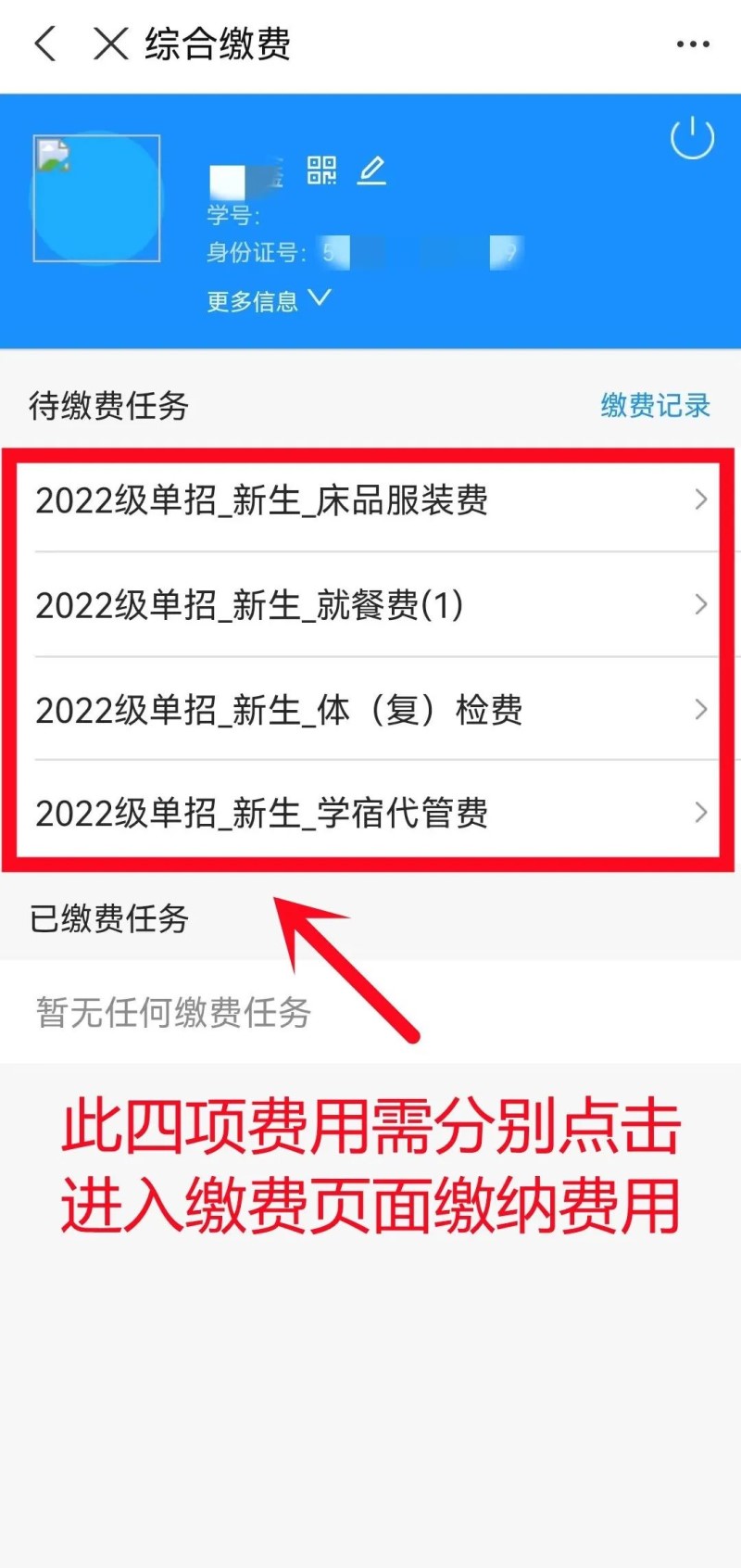The height and width of the screenshot is (1568, 741).
Task: Tap the power logout icon
Action: [692, 139]
